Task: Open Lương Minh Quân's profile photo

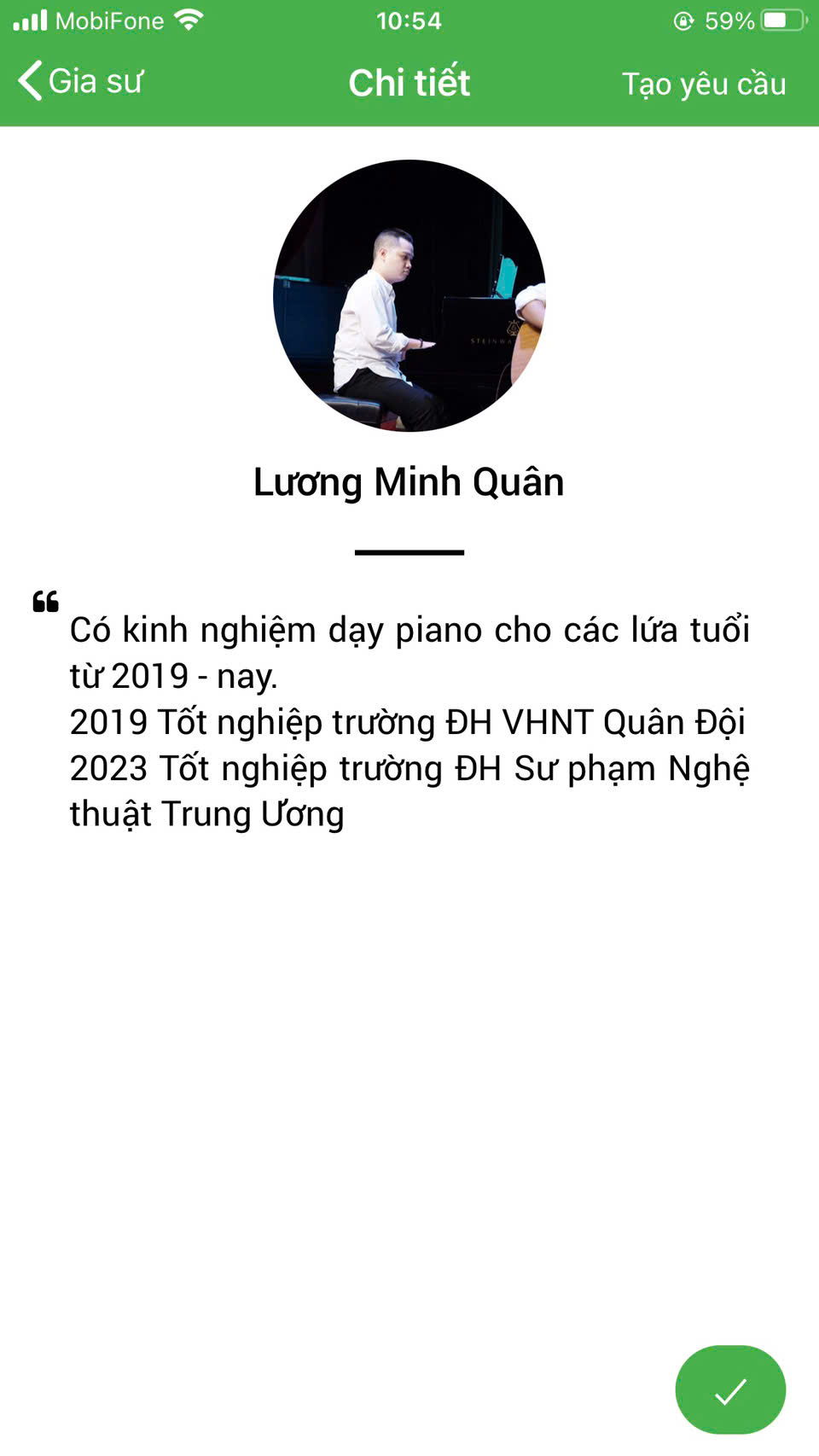Action: point(409,295)
